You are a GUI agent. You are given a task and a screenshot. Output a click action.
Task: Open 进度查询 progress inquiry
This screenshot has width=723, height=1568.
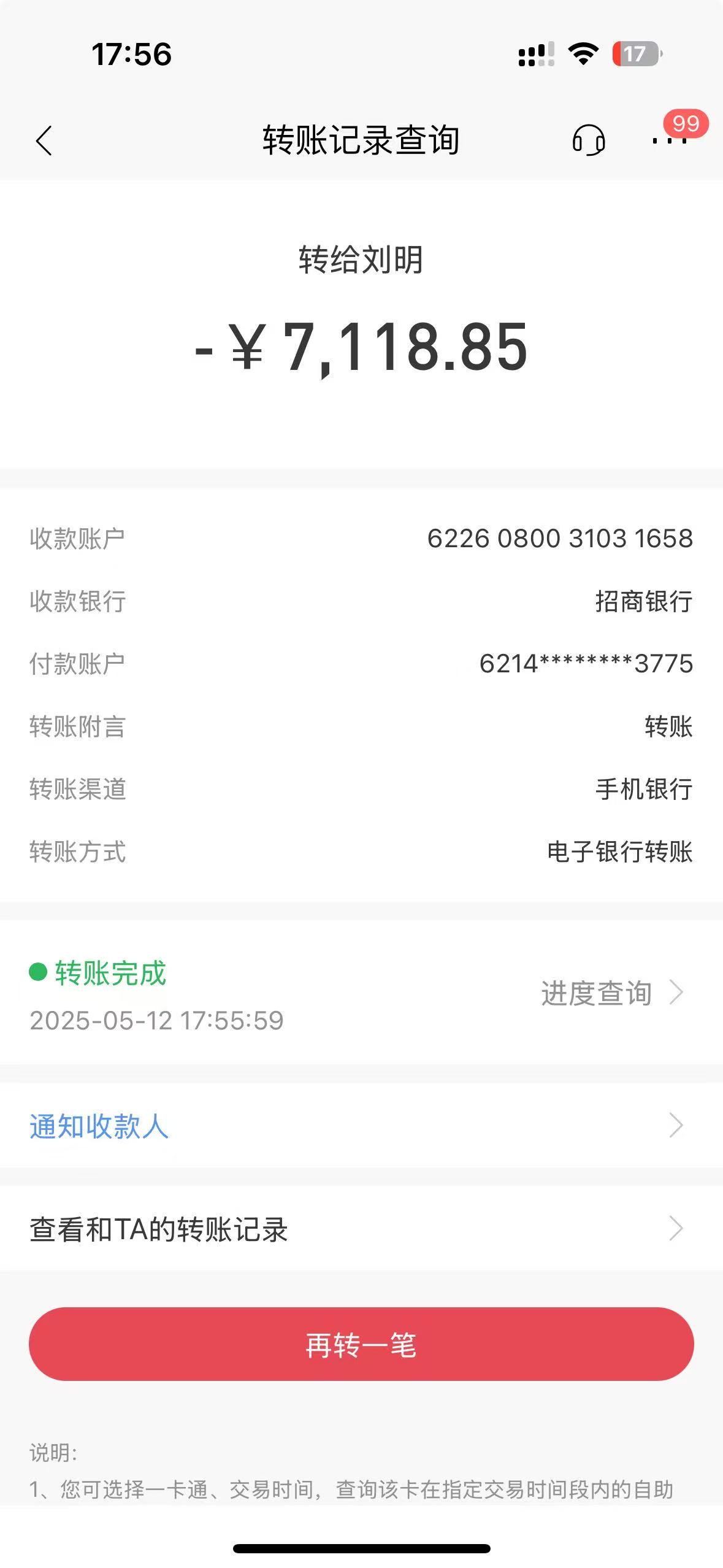pyautogui.click(x=611, y=993)
